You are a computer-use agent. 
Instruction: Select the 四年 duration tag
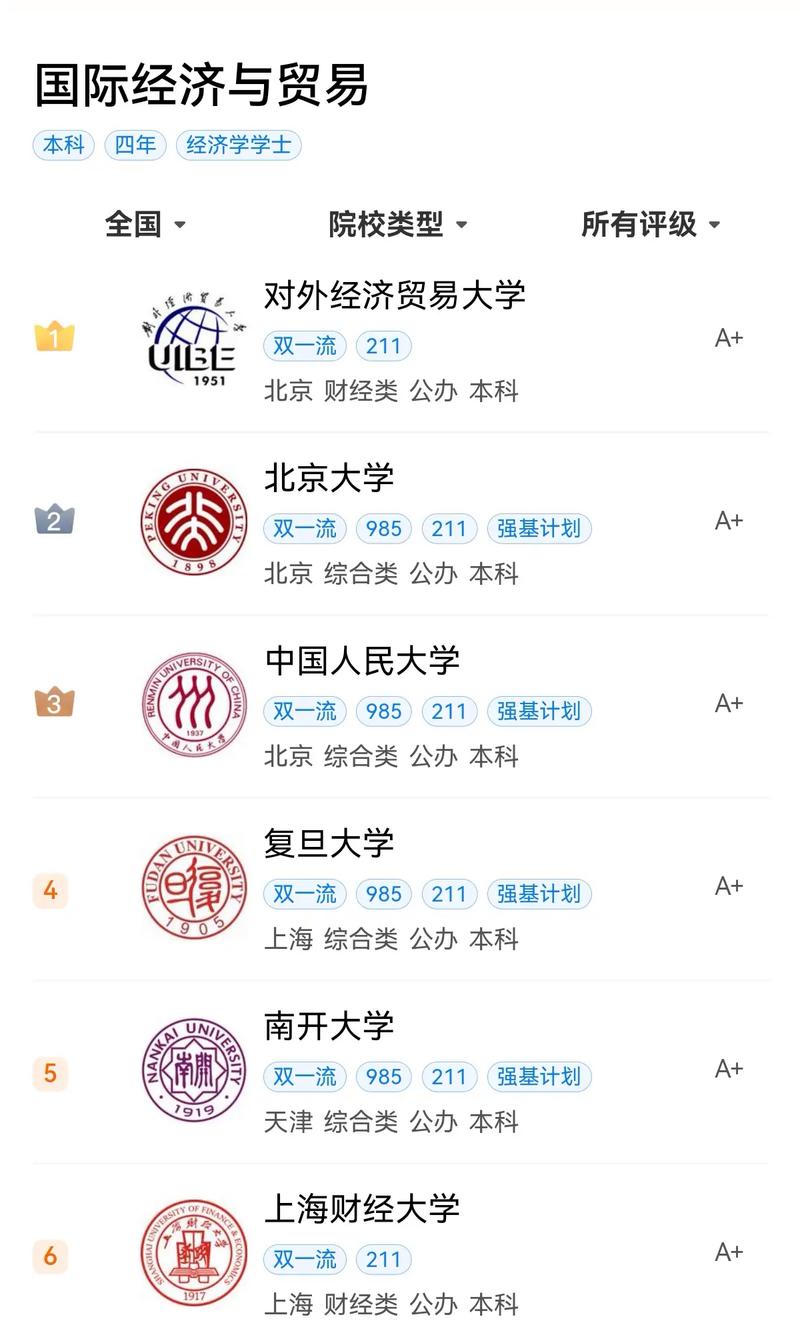(x=135, y=145)
